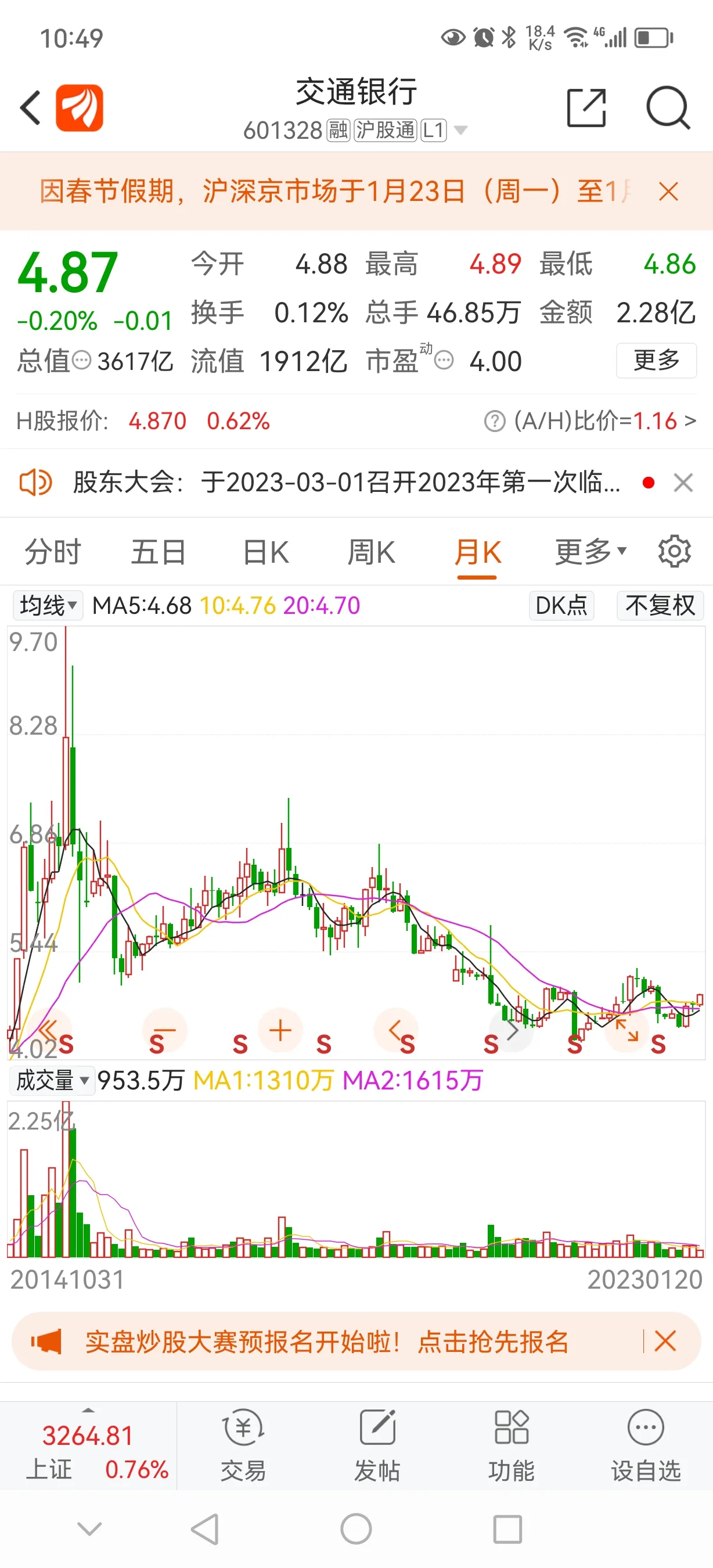This screenshot has width=713, height=1568.
Task: Tap 更多 button for more quote data
Action: [656, 360]
